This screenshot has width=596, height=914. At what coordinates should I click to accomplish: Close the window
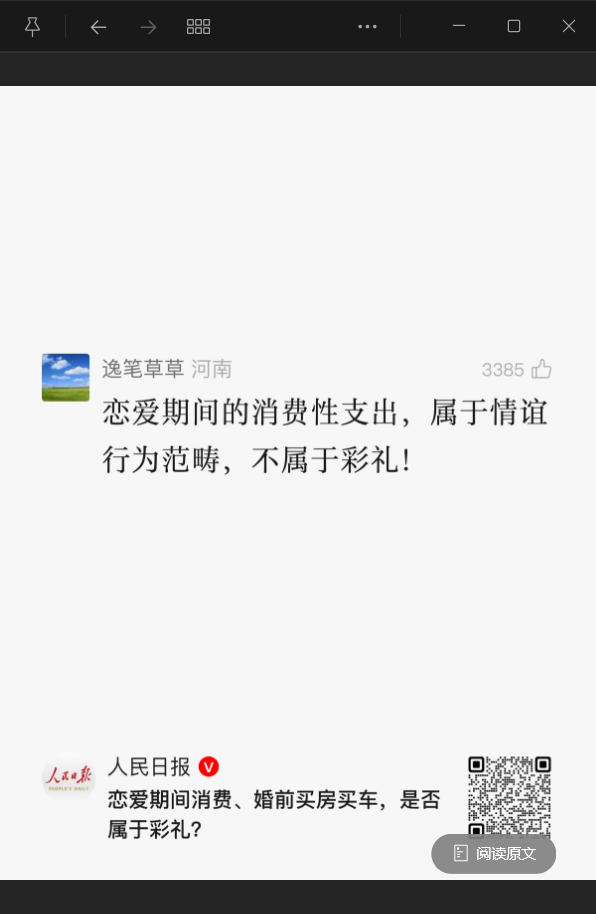[x=569, y=26]
